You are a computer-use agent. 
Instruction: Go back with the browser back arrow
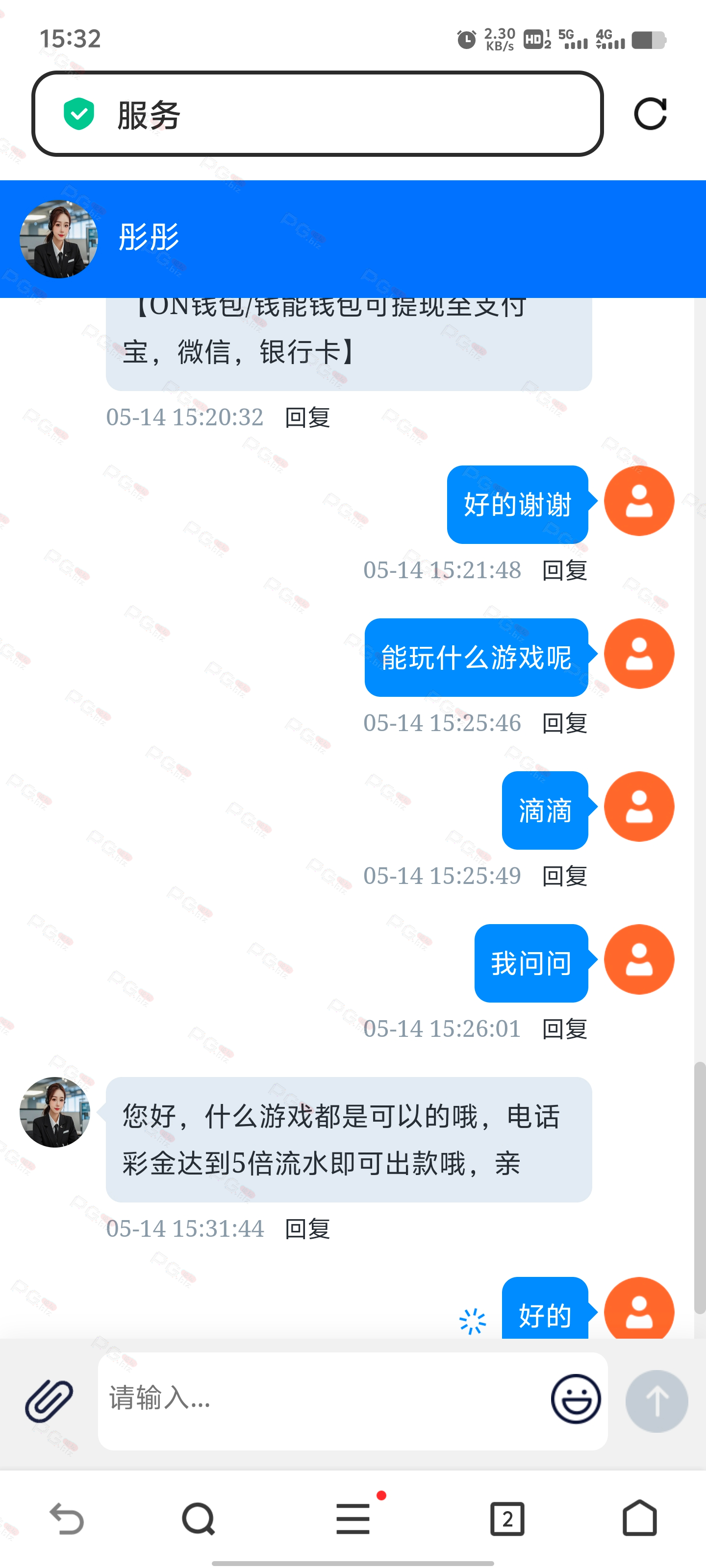click(66, 1519)
